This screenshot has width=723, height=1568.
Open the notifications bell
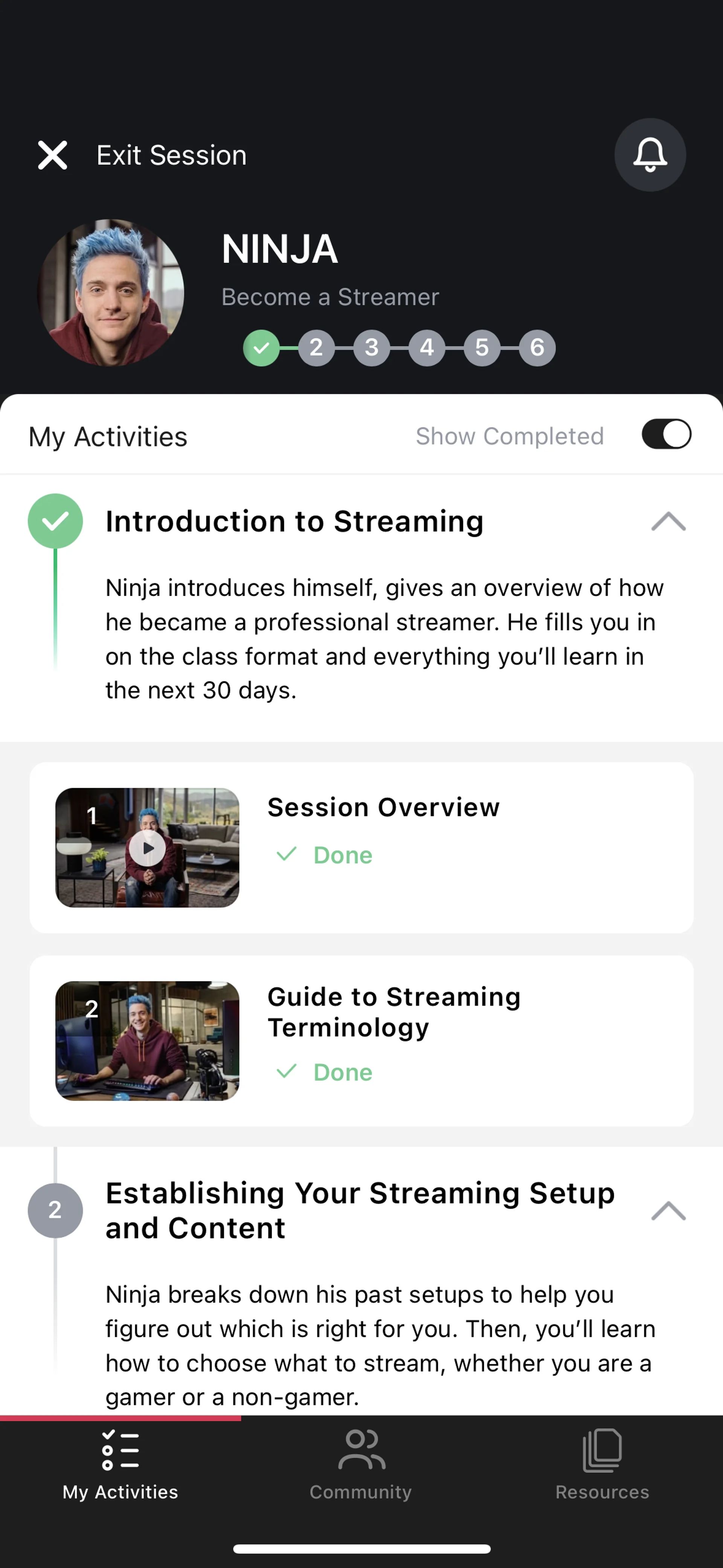point(649,154)
